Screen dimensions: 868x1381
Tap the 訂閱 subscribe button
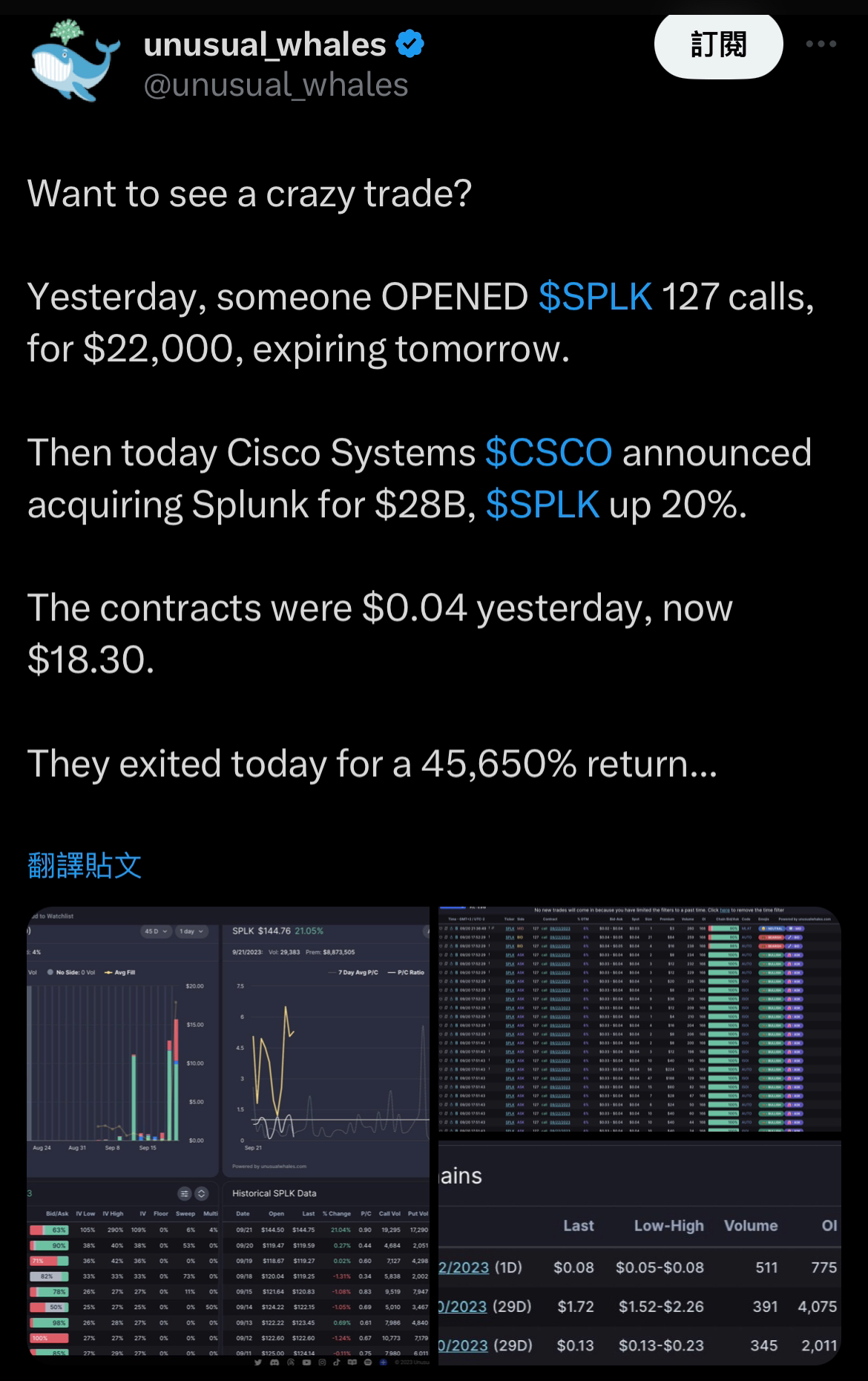point(718,45)
